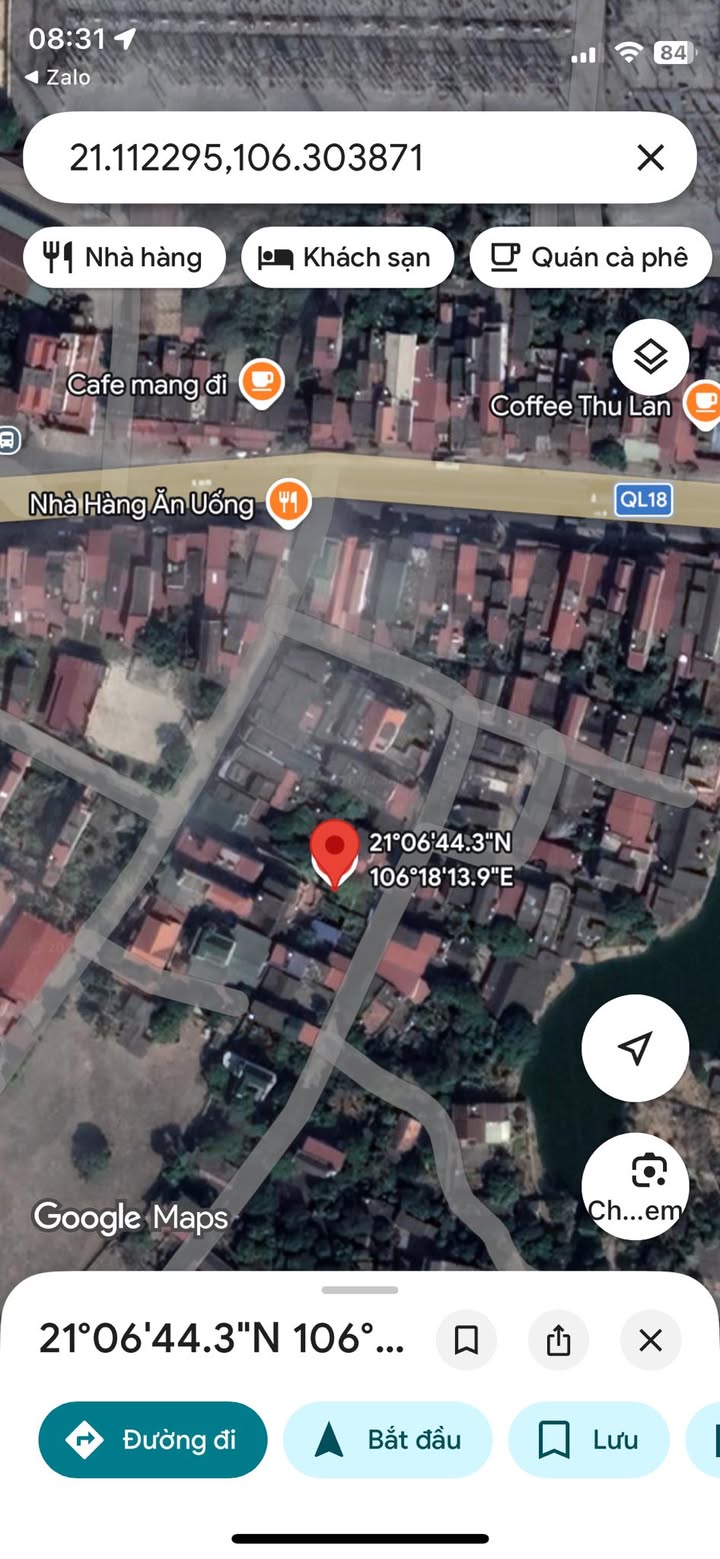
Task: Bookmark the dropped pin via round icon
Action: click(466, 1340)
